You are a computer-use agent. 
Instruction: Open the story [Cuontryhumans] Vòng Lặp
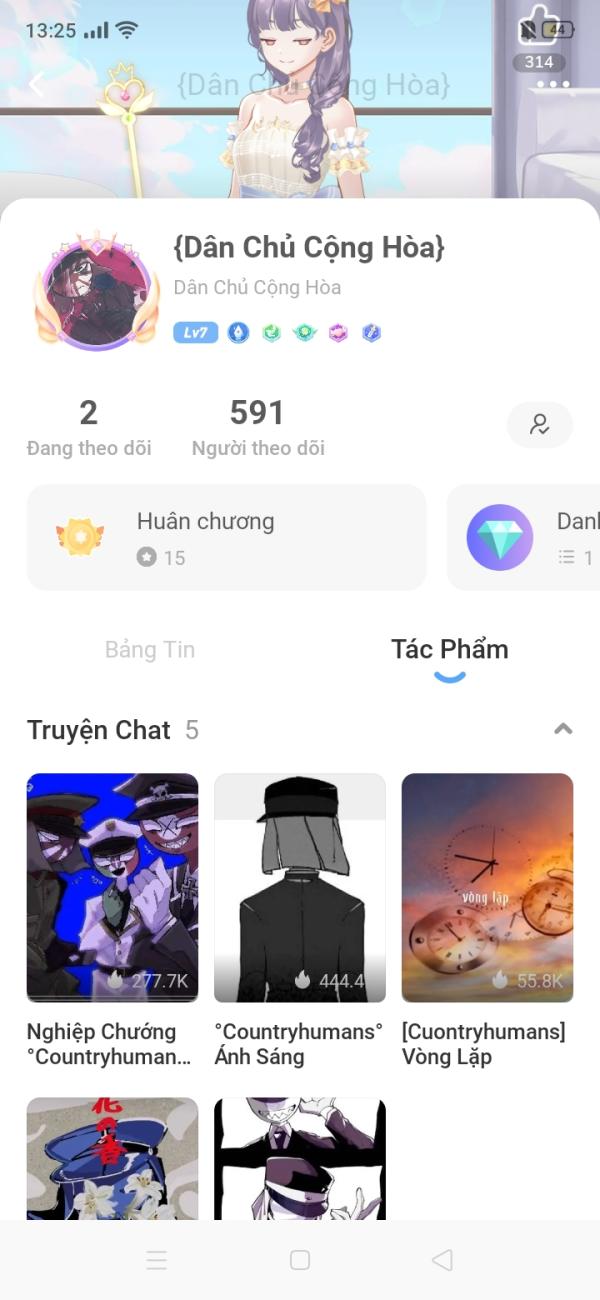(487, 887)
